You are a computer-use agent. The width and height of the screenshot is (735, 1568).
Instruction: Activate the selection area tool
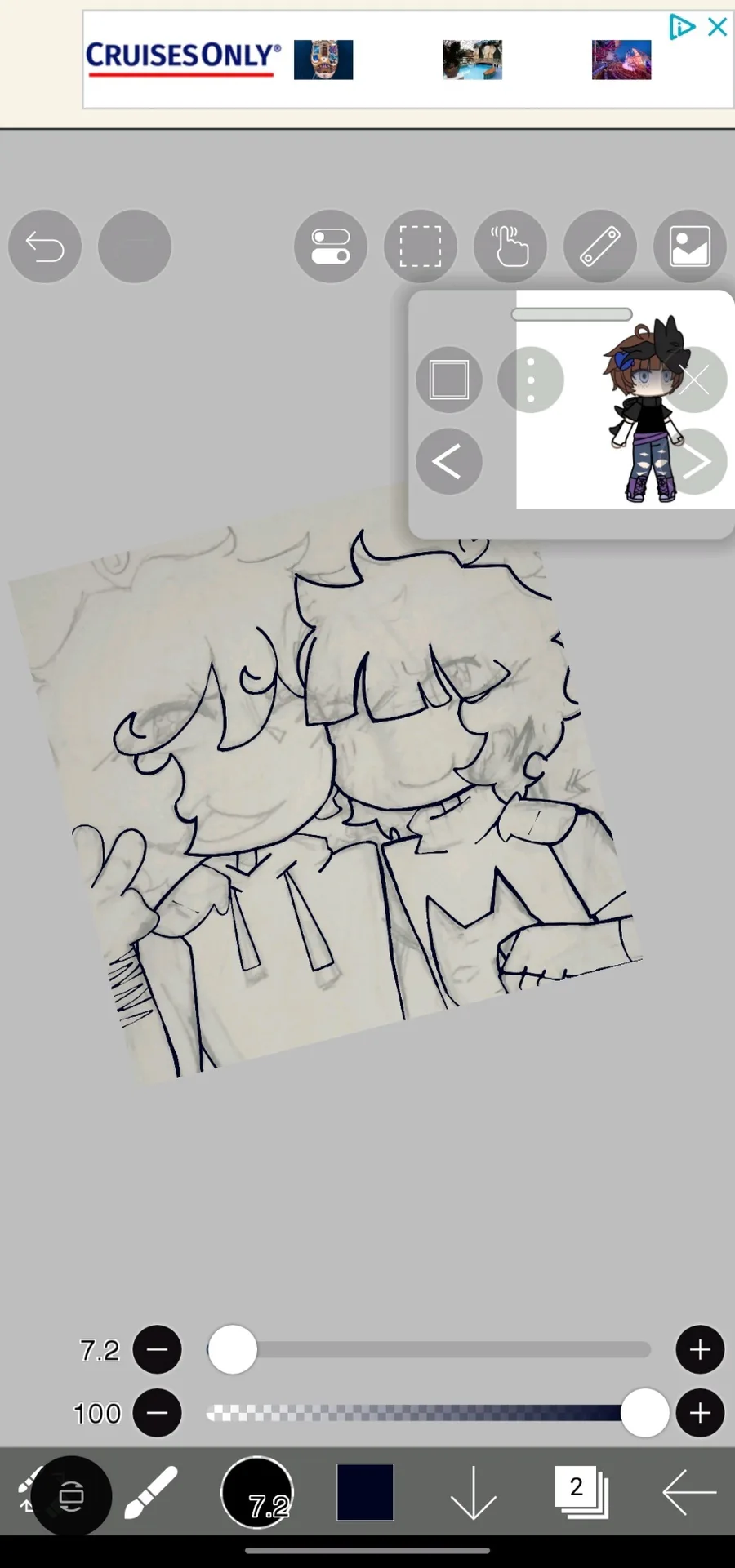pyautogui.click(x=421, y=247)
